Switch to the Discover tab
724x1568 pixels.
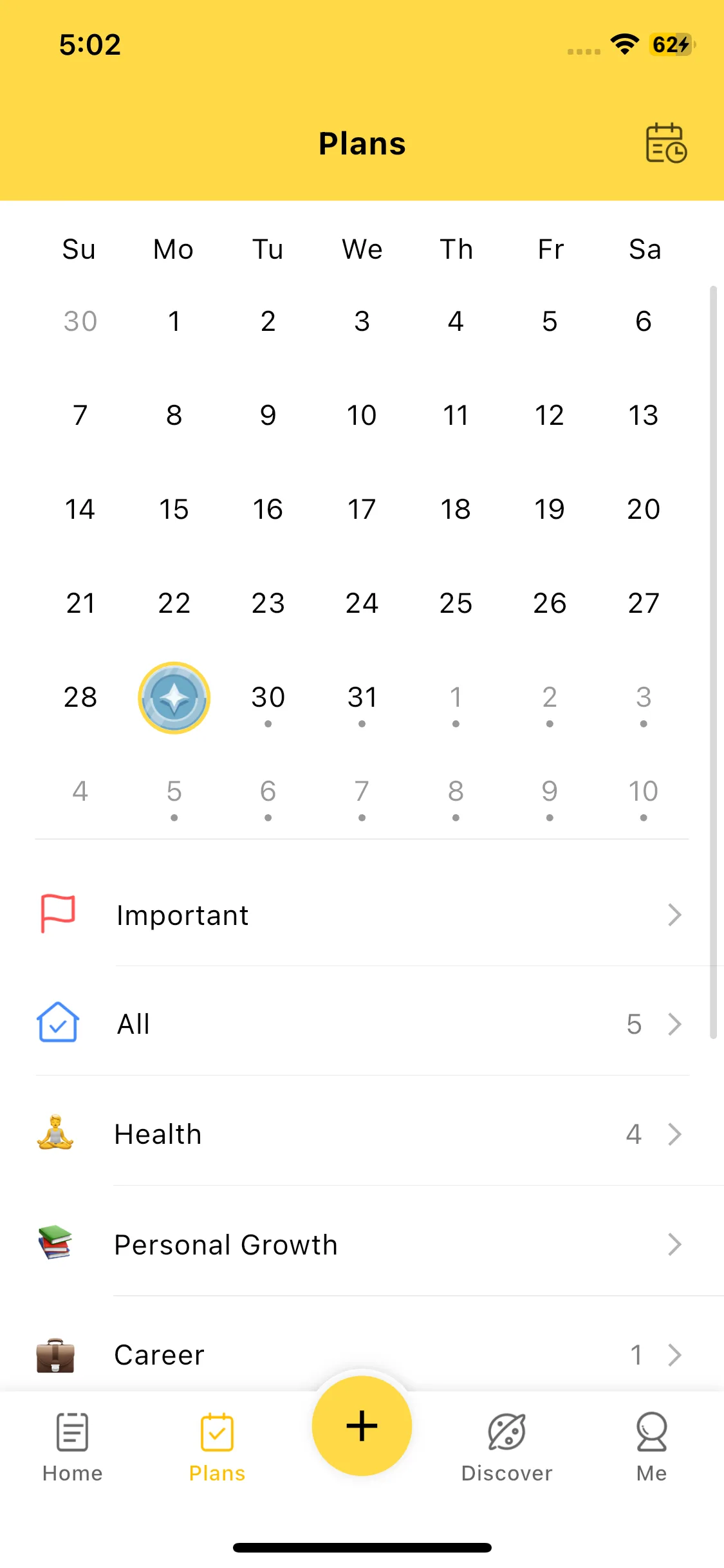pos(506,1445)
